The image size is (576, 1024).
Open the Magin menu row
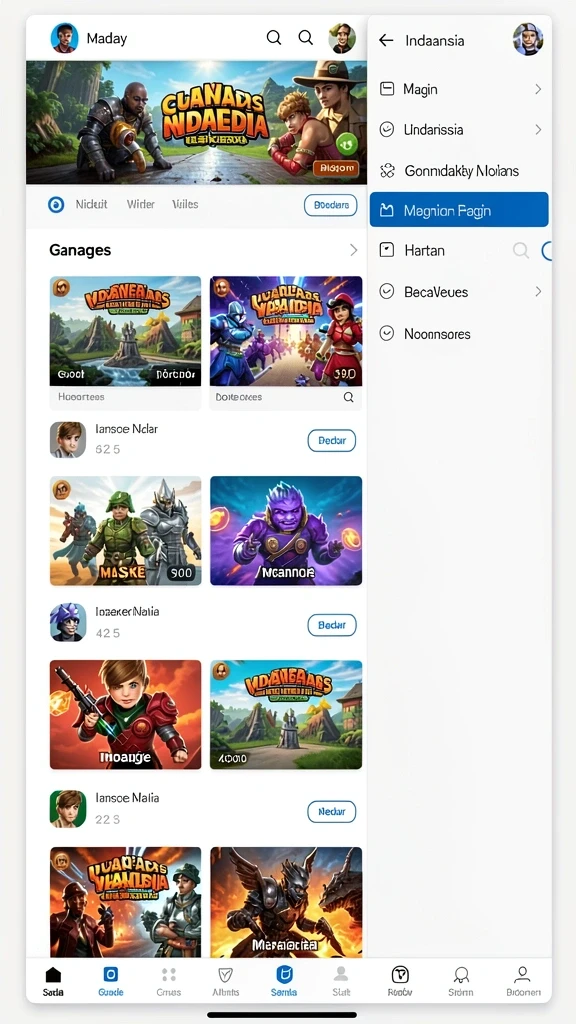point(460,89)
